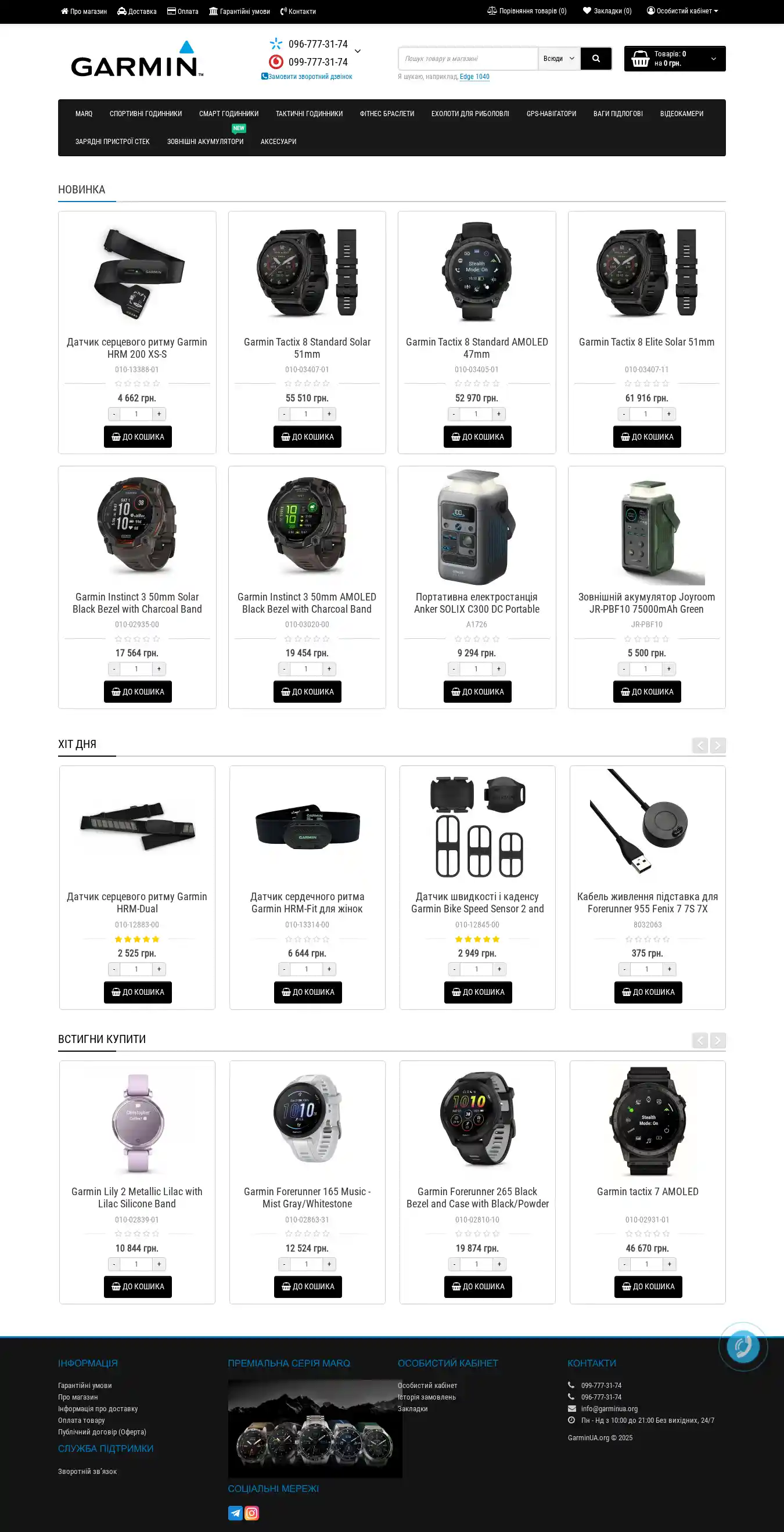Increase quantity for Garmin Tactix 8 Elite Solar
Screen dimensions: 784x1532
point(668,414)
